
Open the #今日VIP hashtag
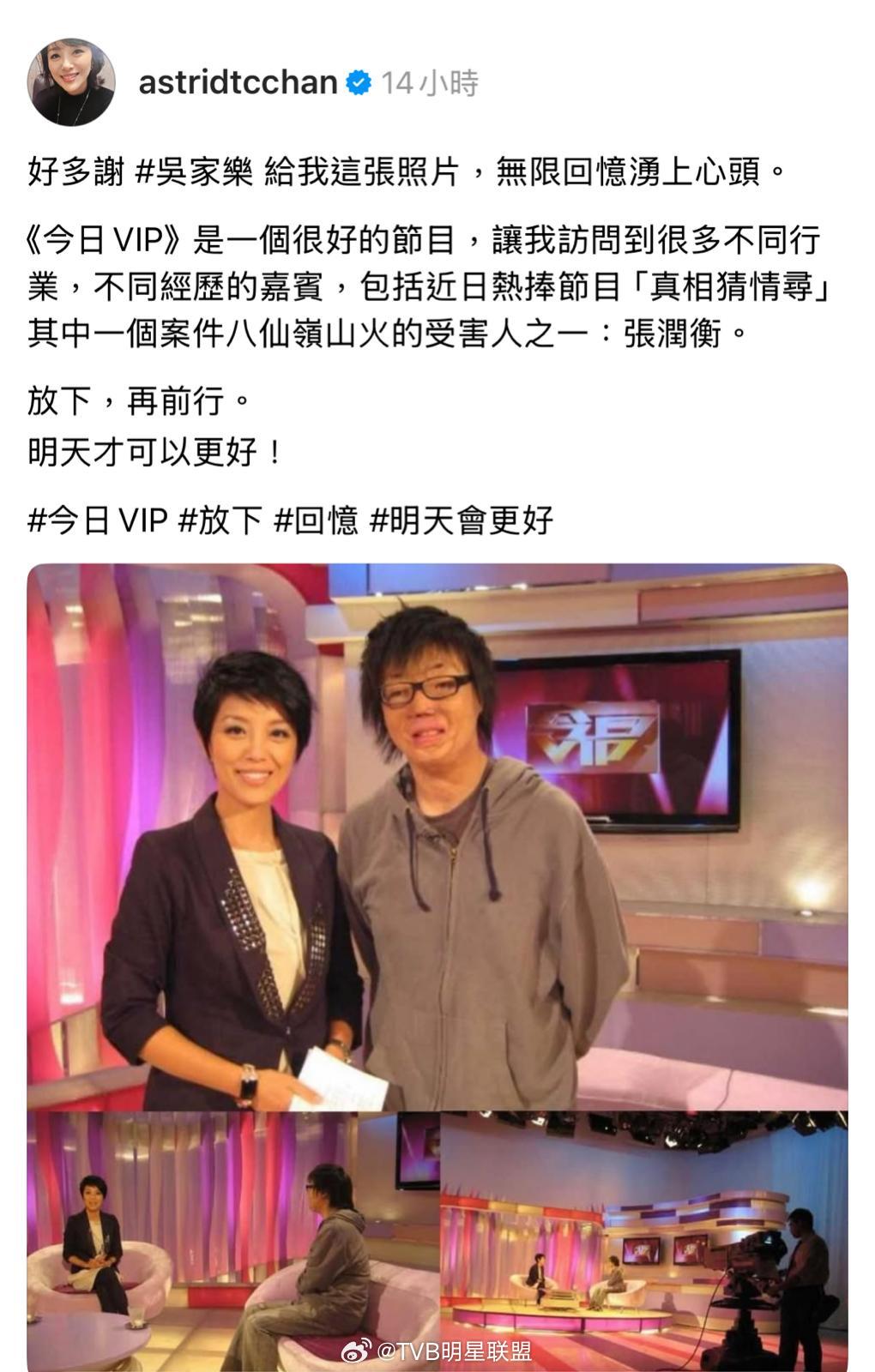click(x=97, y=520)
